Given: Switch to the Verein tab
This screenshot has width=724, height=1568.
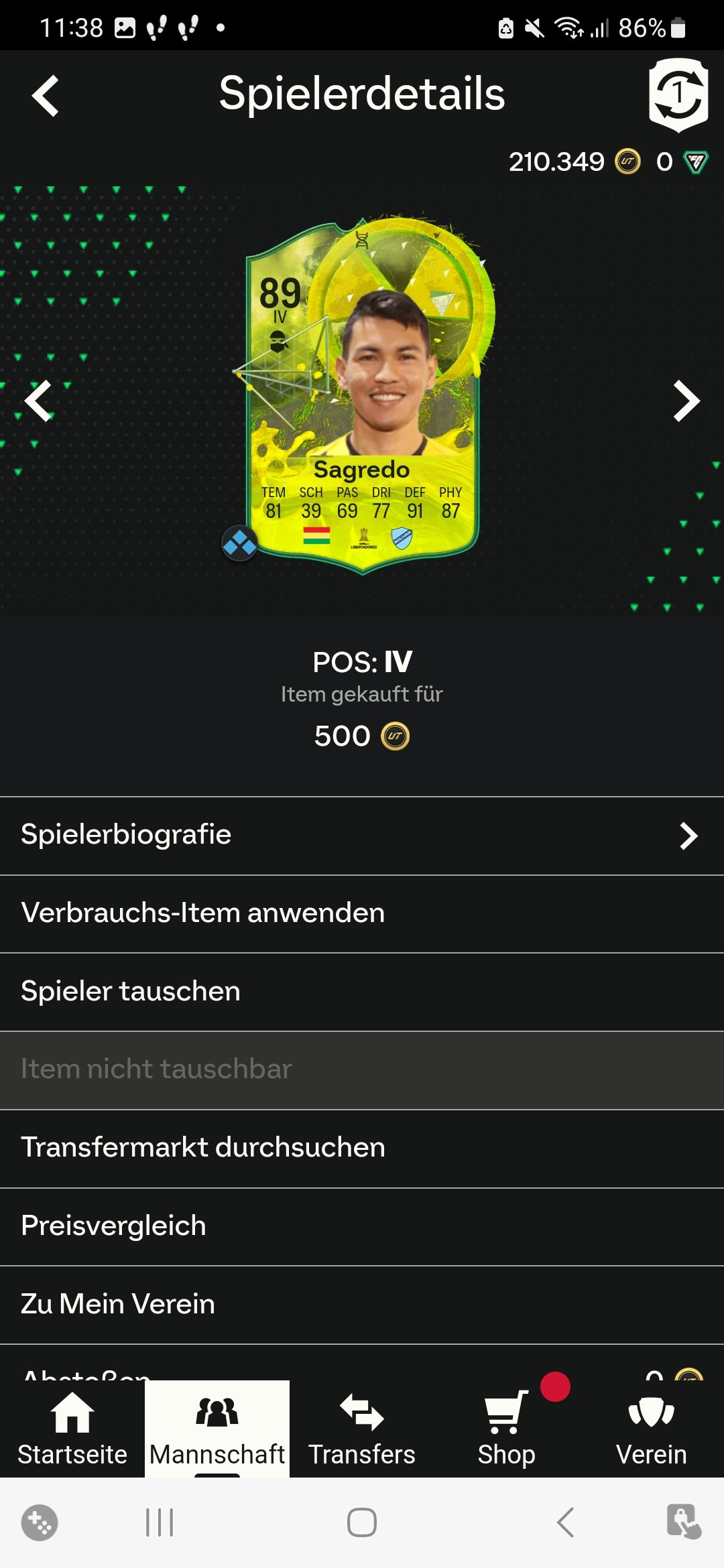Looking at the screenshot, I should [x=652, y=1429].
